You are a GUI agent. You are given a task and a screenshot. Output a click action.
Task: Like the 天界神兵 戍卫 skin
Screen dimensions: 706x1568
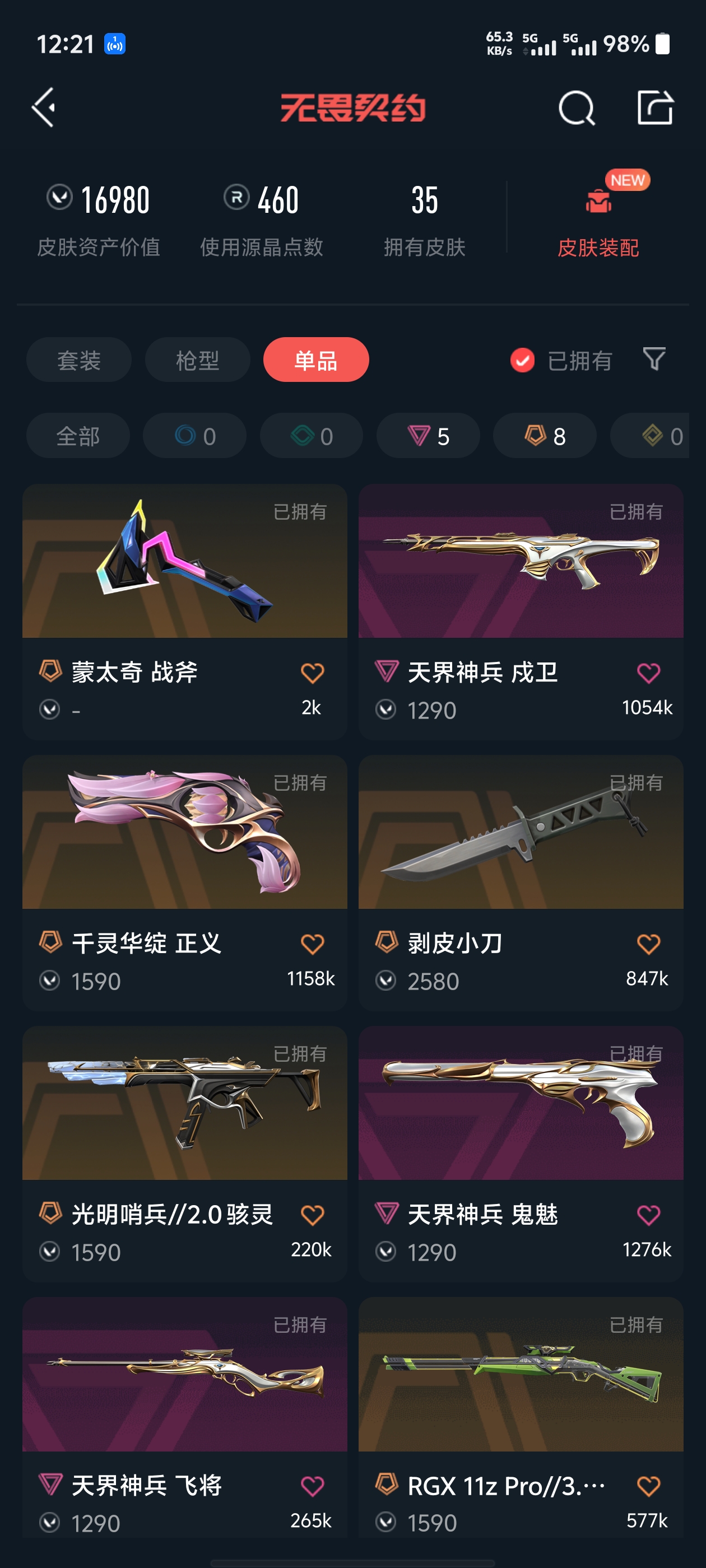point(648,673)
